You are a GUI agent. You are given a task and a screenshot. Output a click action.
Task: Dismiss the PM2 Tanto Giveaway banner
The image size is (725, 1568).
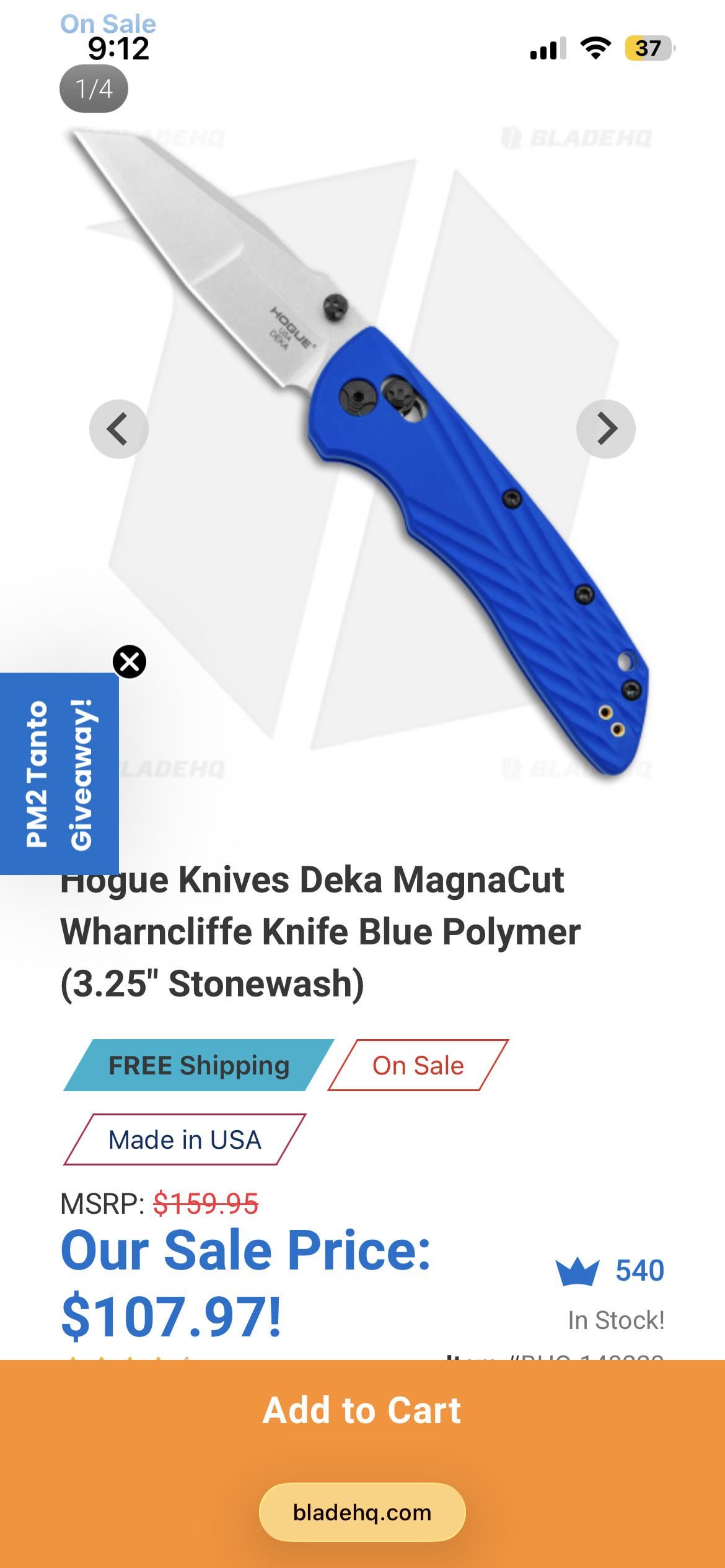pyautogui.click(x=130, y=662)
